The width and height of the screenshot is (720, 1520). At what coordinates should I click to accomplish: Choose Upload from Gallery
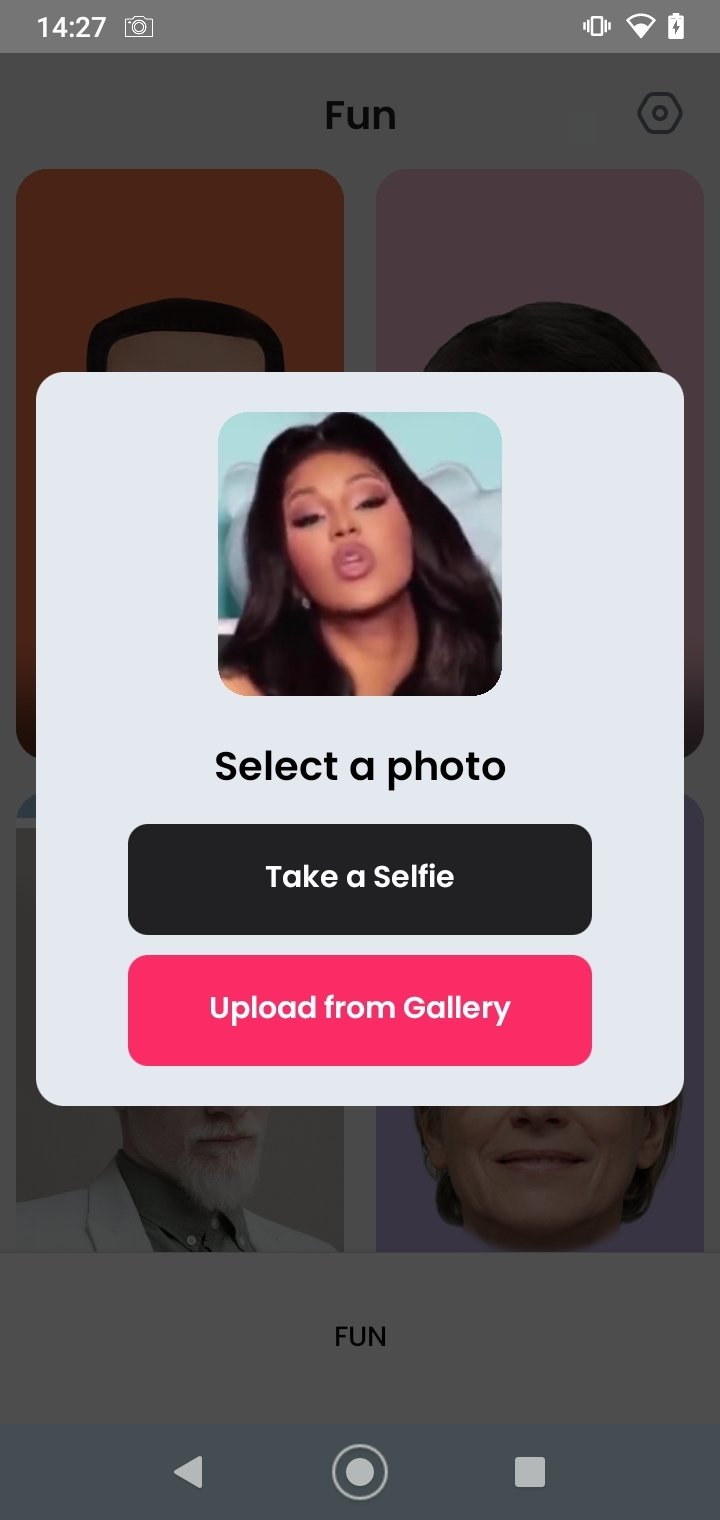click(x=360, y=1009)
